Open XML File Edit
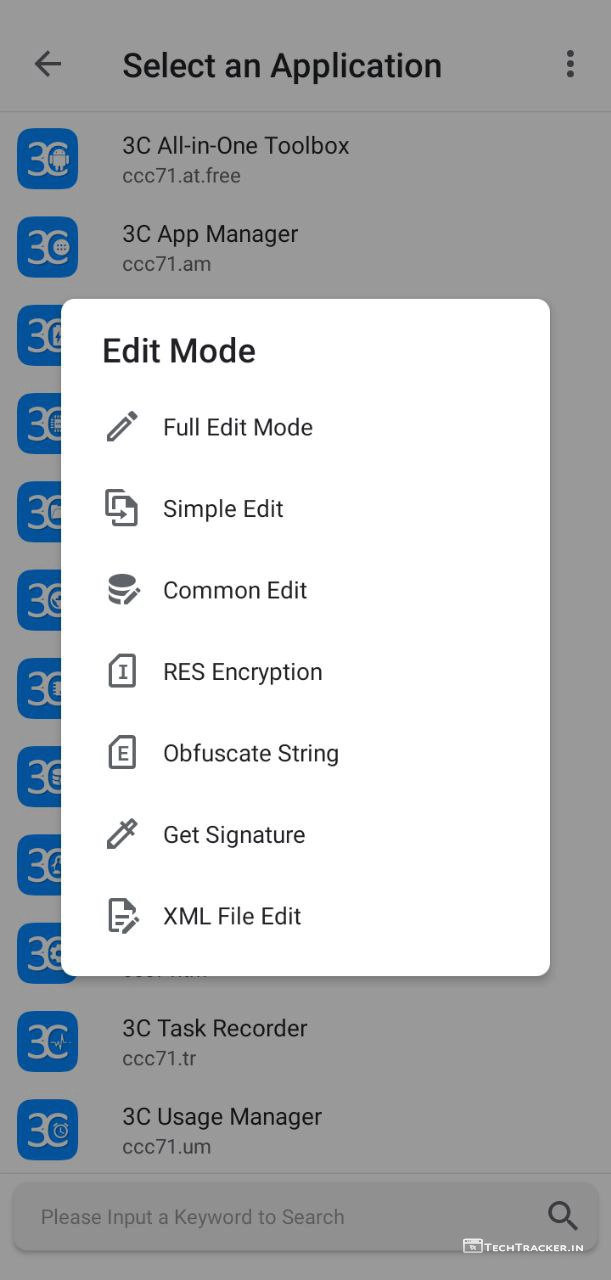611x1280 pixels. (232, 916)
